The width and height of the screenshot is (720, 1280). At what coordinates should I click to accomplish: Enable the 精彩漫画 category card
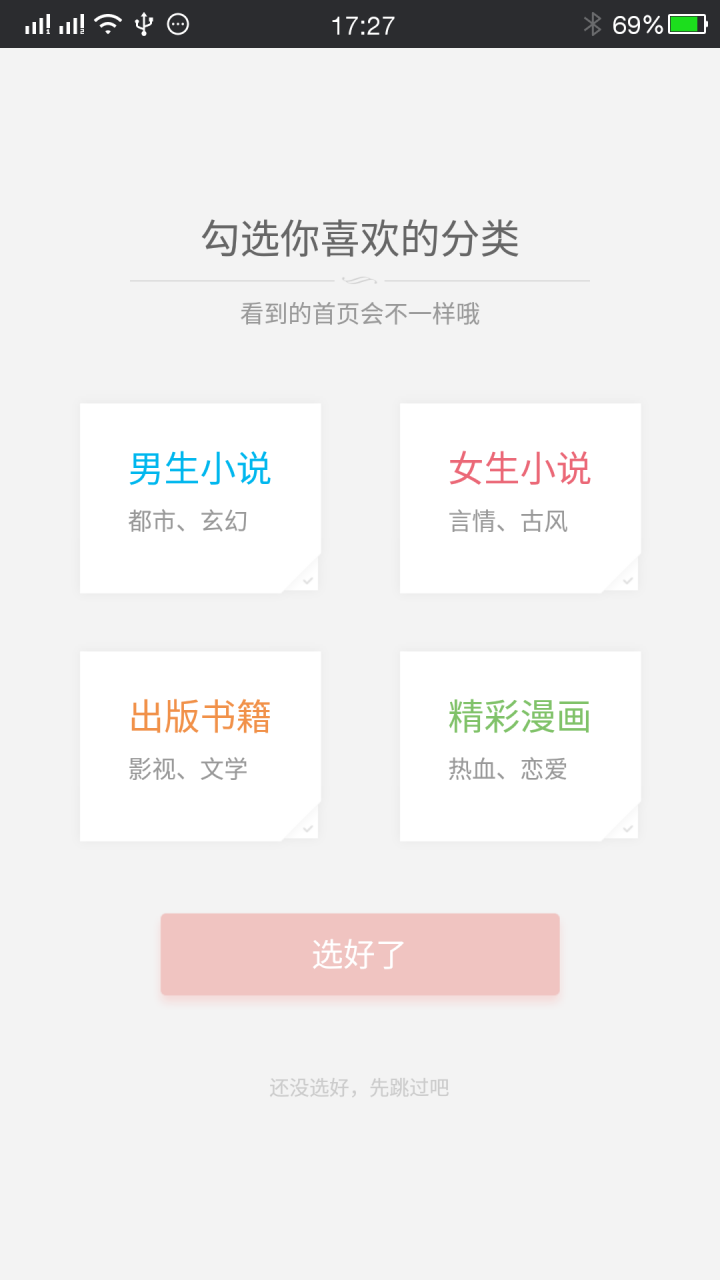tap(519, 744)
